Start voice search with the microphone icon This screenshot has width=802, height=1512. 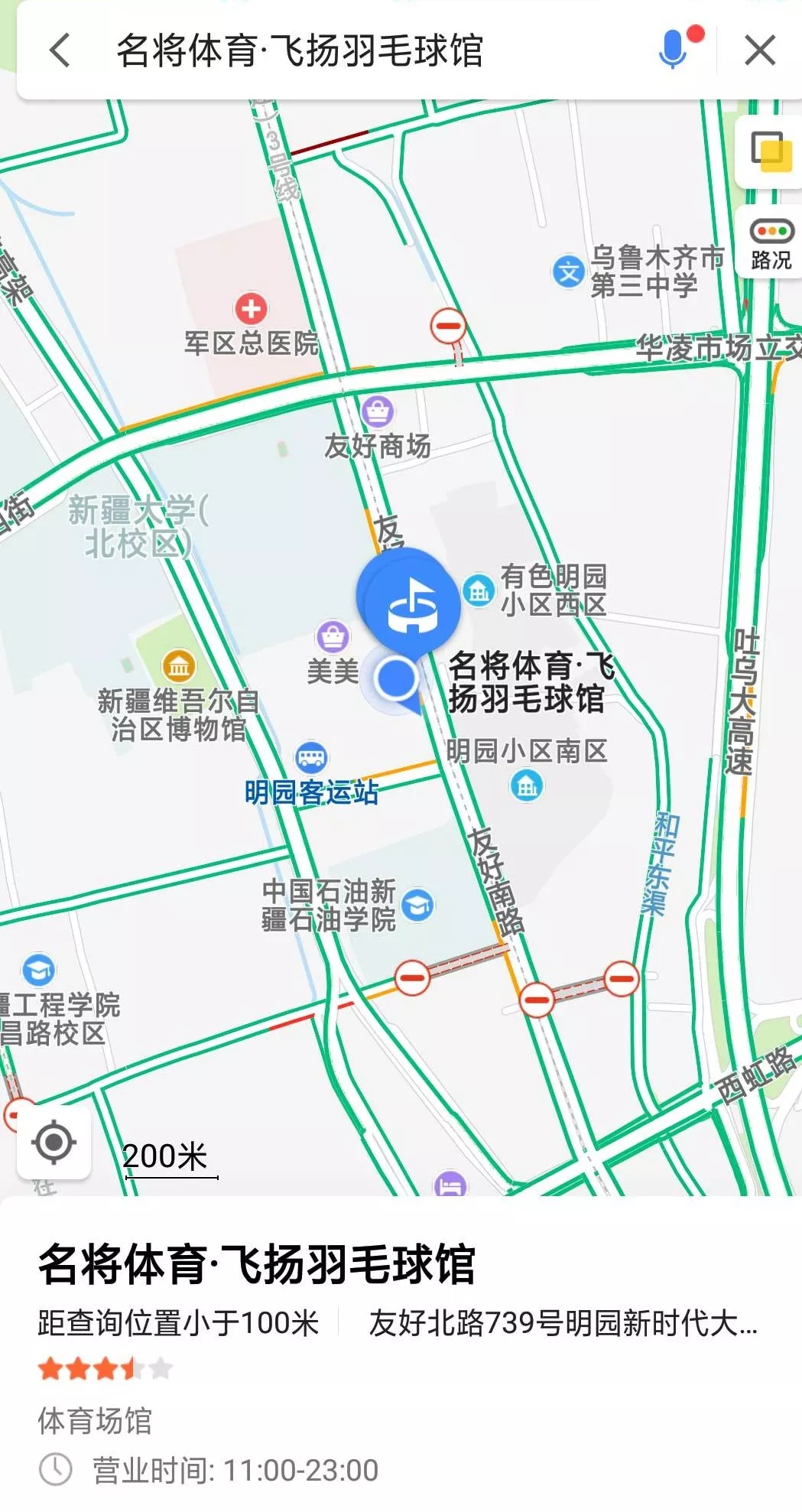pos(674,50)
